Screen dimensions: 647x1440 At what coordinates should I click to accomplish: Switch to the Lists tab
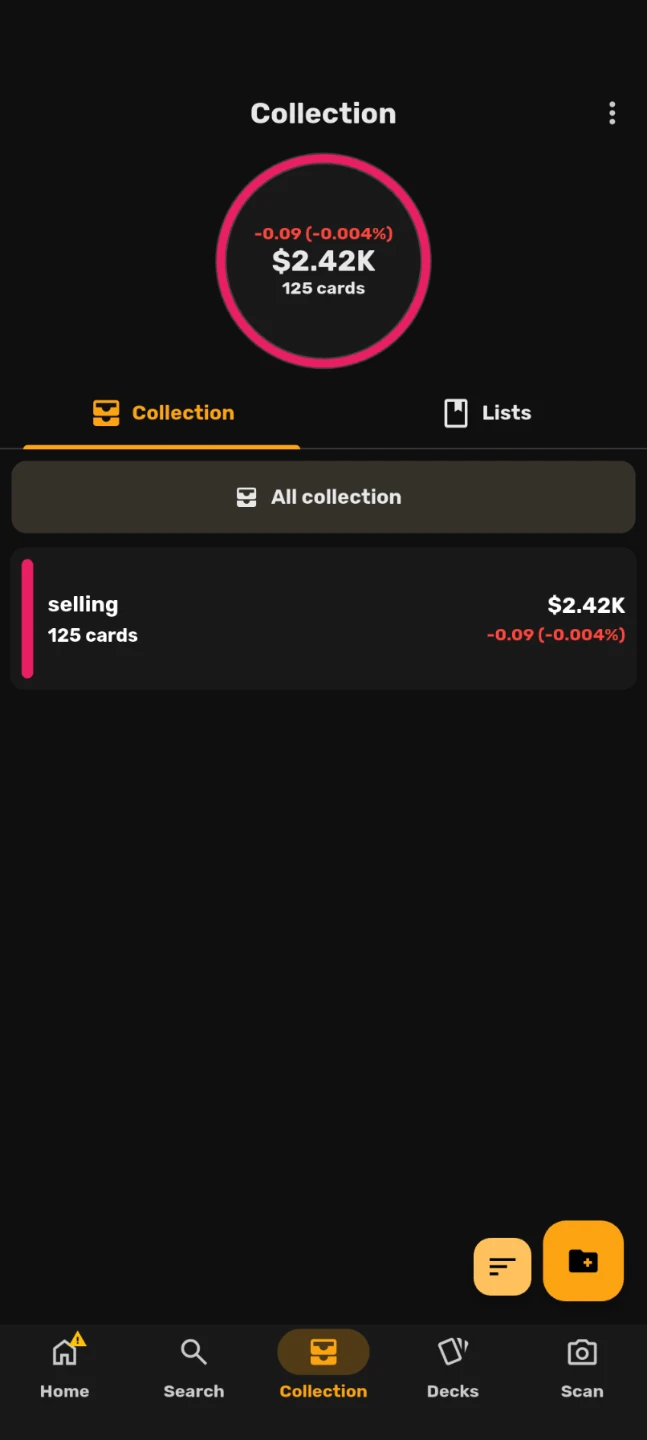[487, 413]
